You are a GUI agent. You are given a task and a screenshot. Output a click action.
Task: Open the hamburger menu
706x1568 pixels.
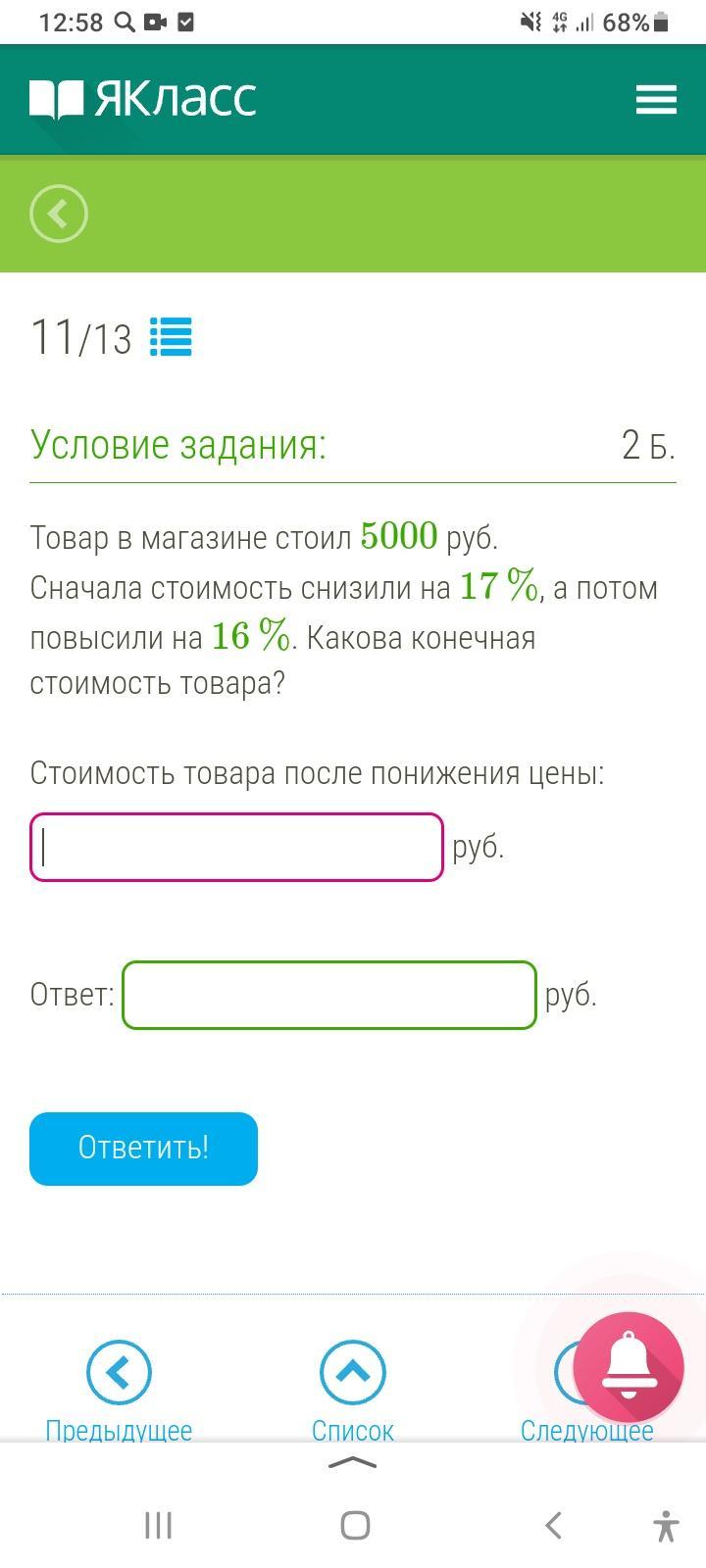656,99
